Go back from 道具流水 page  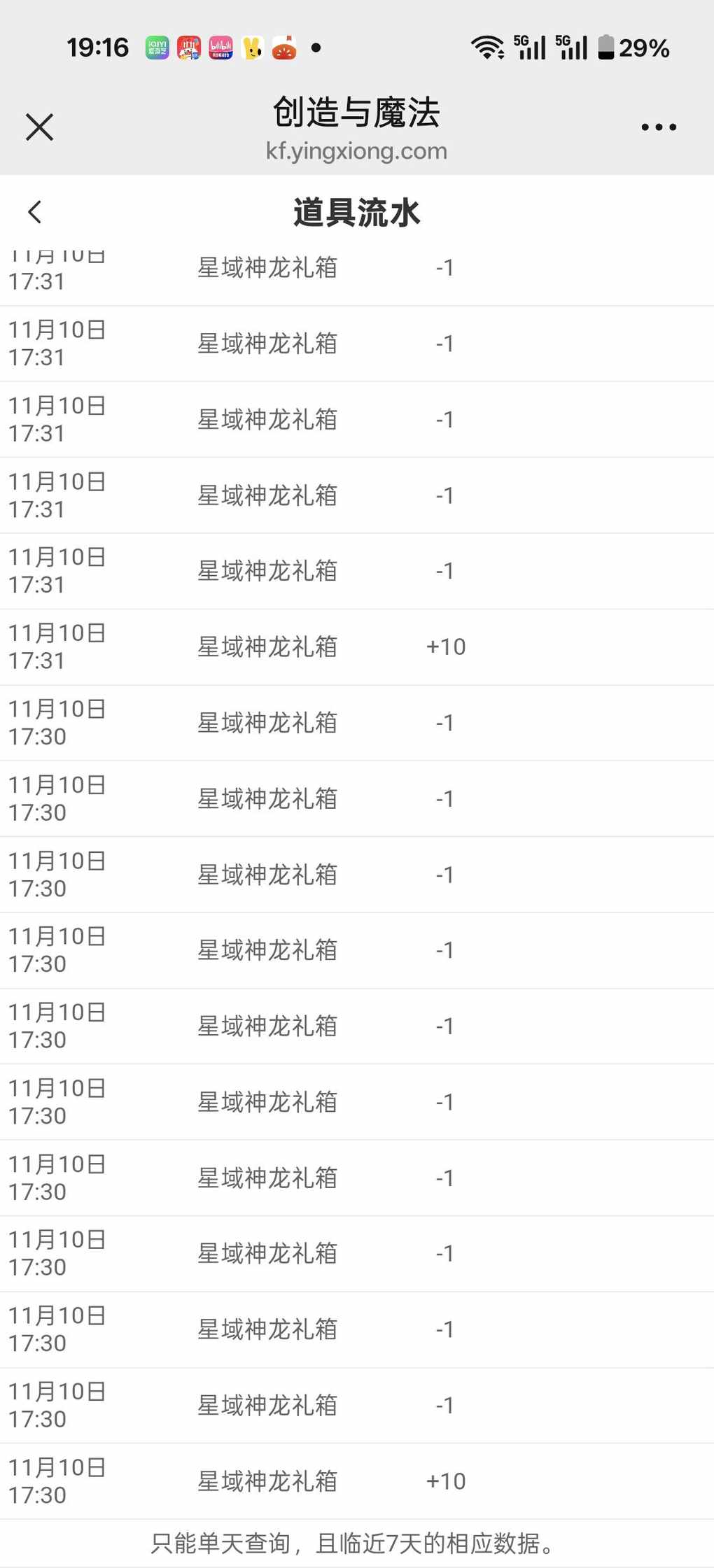[x=35, y=212]
